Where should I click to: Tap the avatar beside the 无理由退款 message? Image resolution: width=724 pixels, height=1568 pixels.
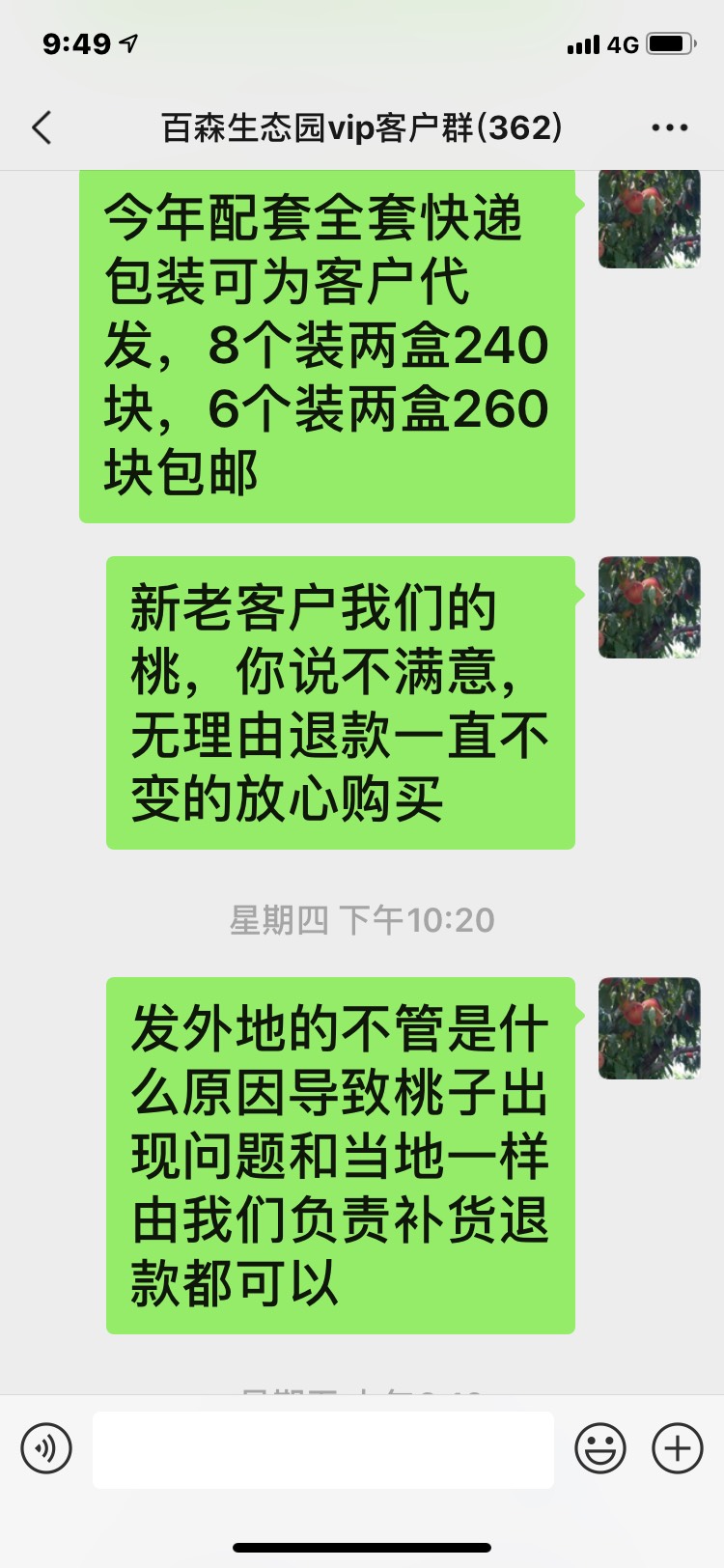click(x=649, y=607)
